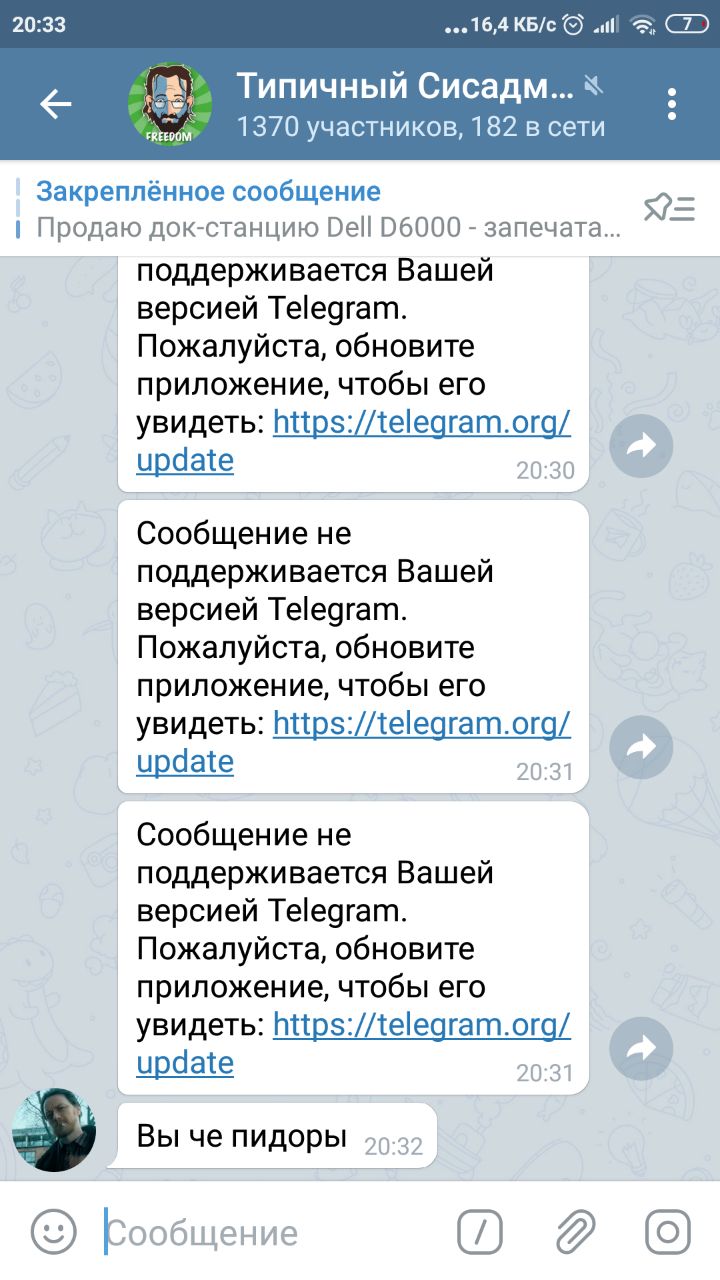Viewport: 720px width, 1280px height.
Task: Open the emoji picker
Action: [x=53, y=1232]
